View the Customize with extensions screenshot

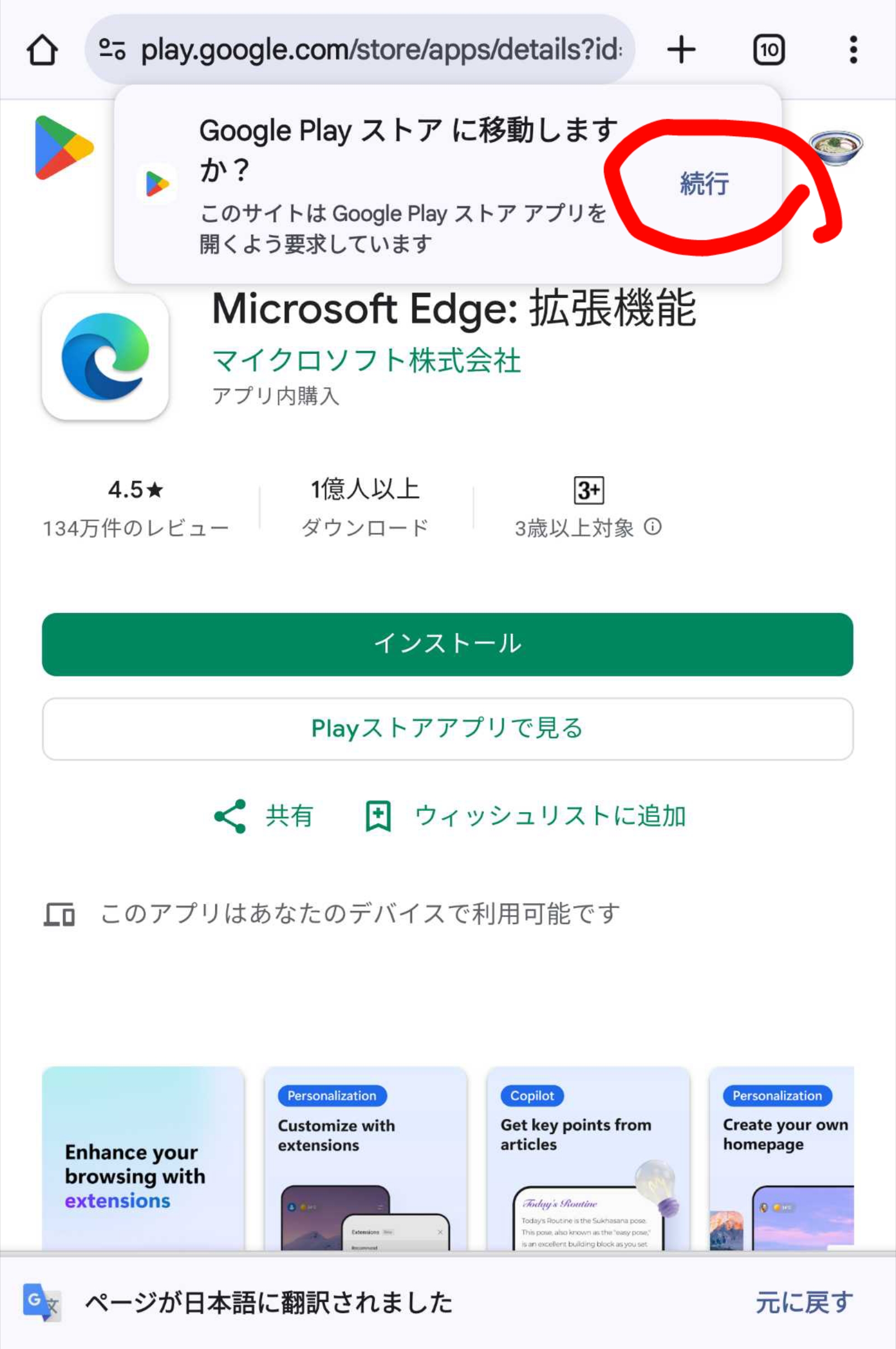[366, 1157]
